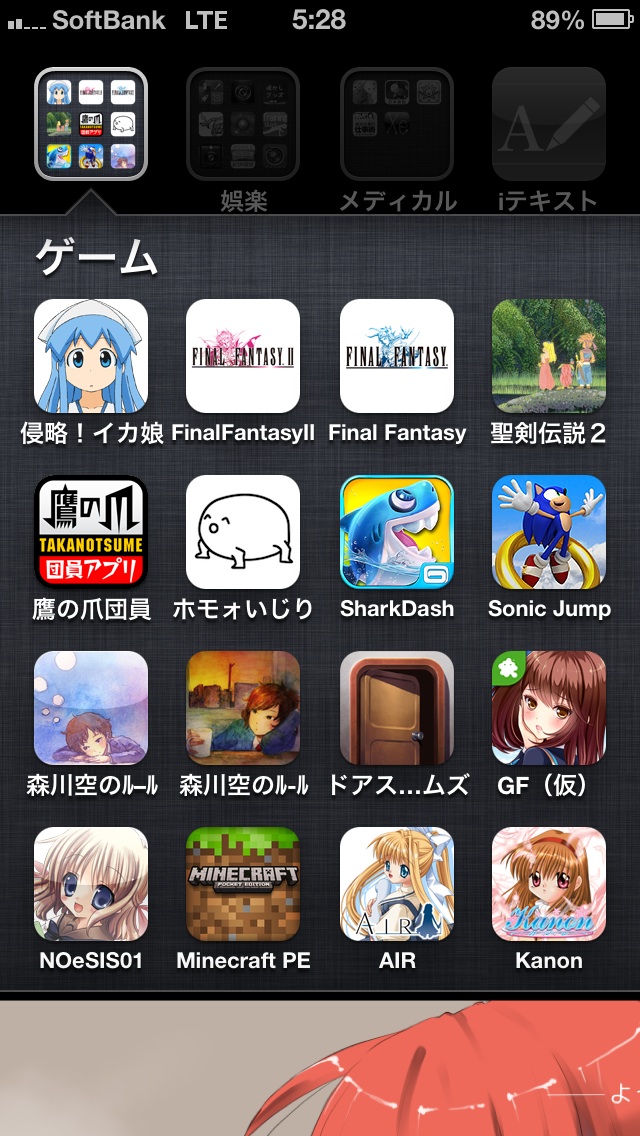Open the iテキスト app
This screenshot has height=1136, width=640.
(549, 124)
